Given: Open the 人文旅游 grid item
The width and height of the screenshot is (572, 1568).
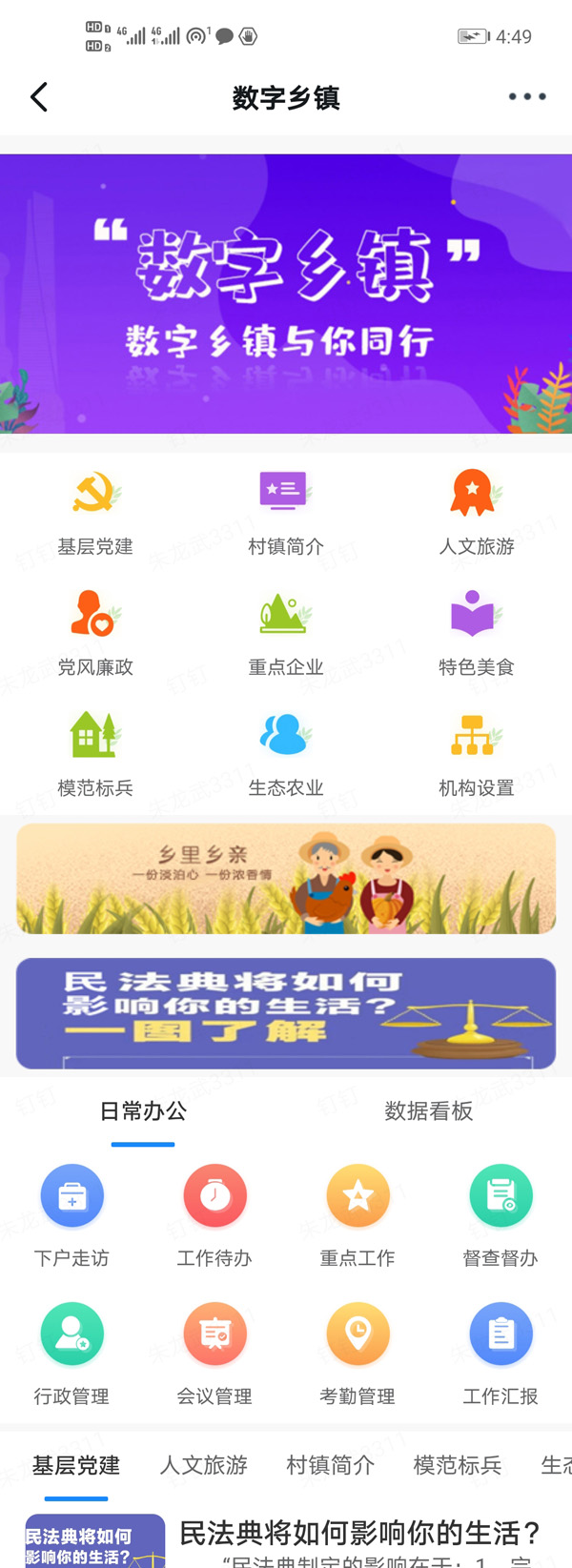Looking at the screenshot, I should tap(476, 513).
